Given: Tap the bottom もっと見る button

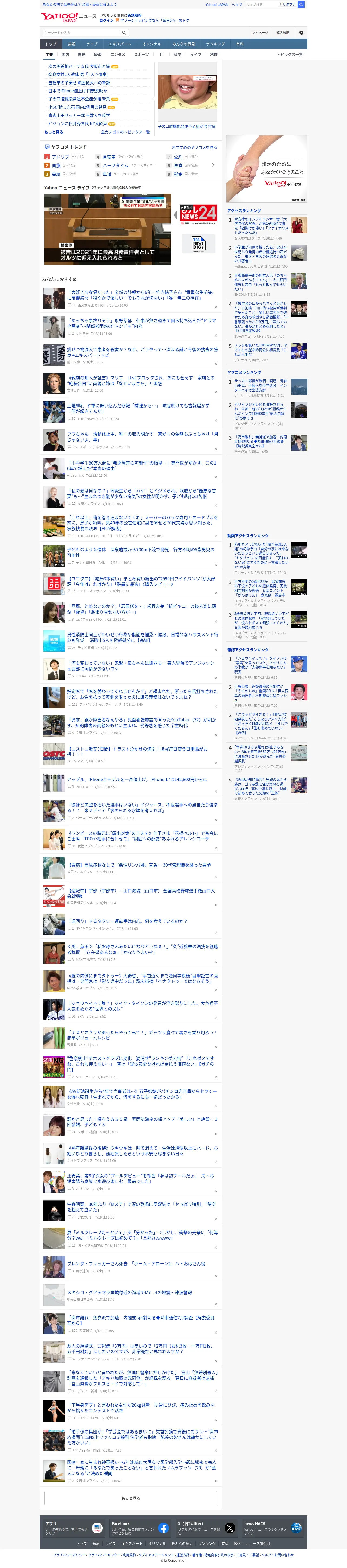Looking at the screenshot, I should [x=131, y=1499].
